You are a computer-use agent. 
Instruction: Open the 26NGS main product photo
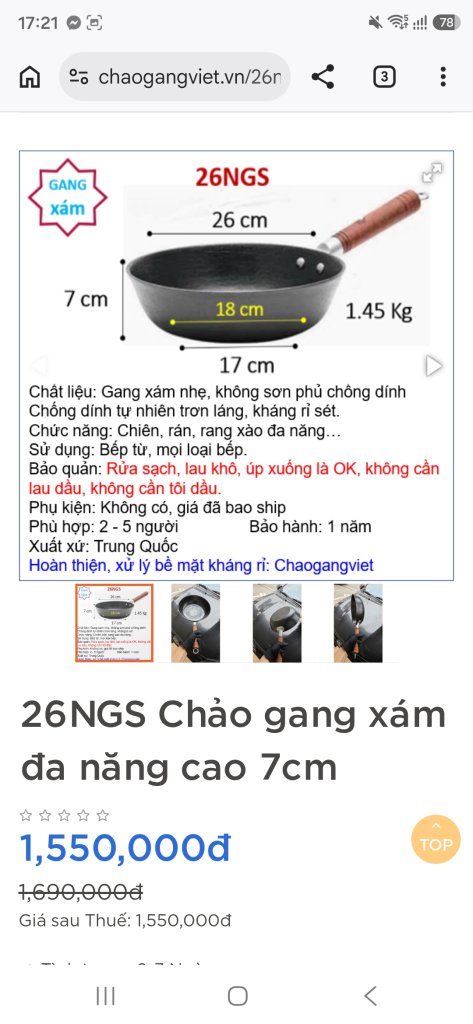click(x=236, y=366)
